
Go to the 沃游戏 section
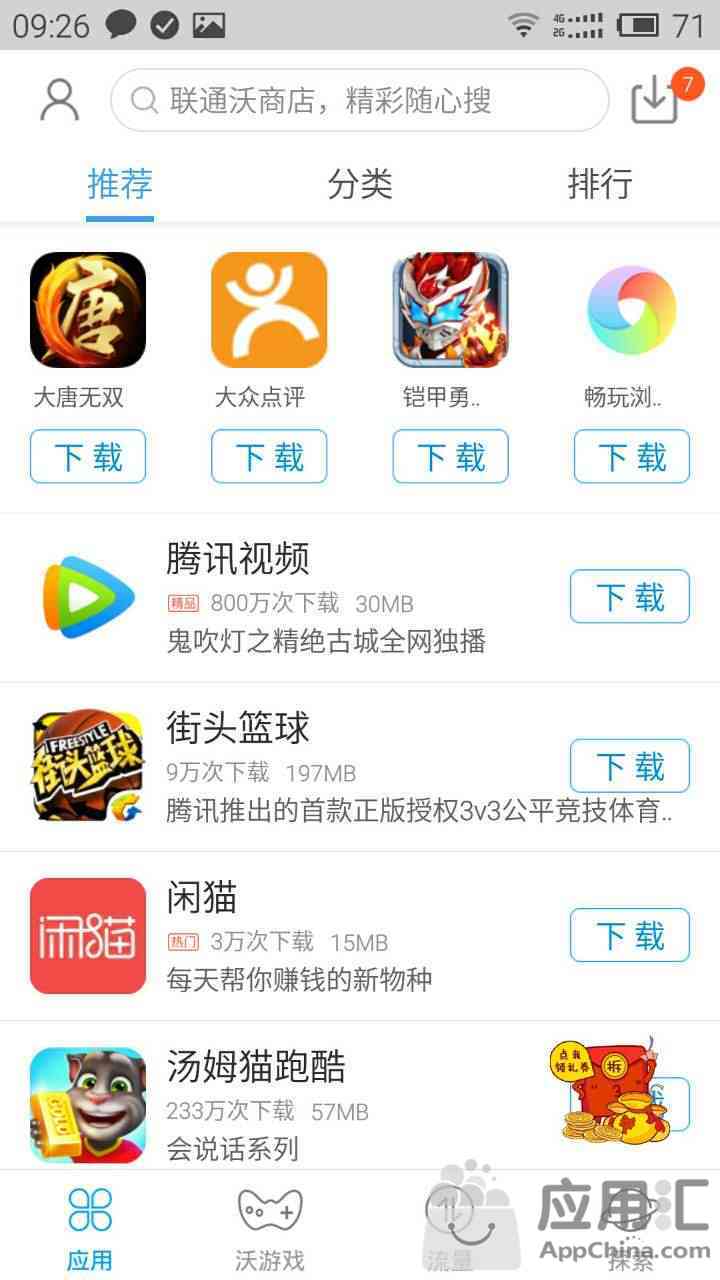tap(269, 1228)
